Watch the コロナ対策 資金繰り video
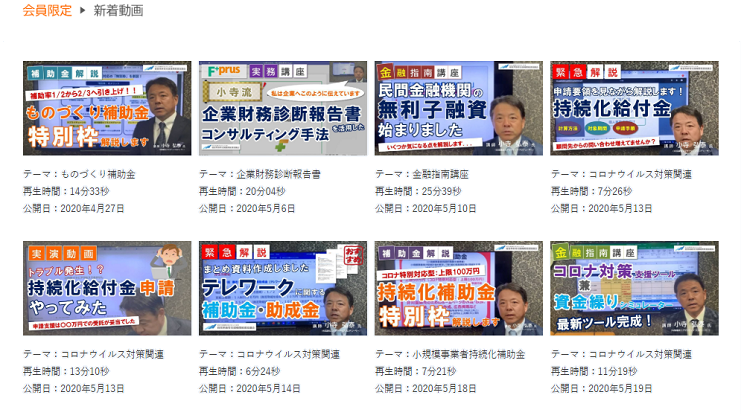Viewport: 744px width, 414px height. tap(633, 287)
